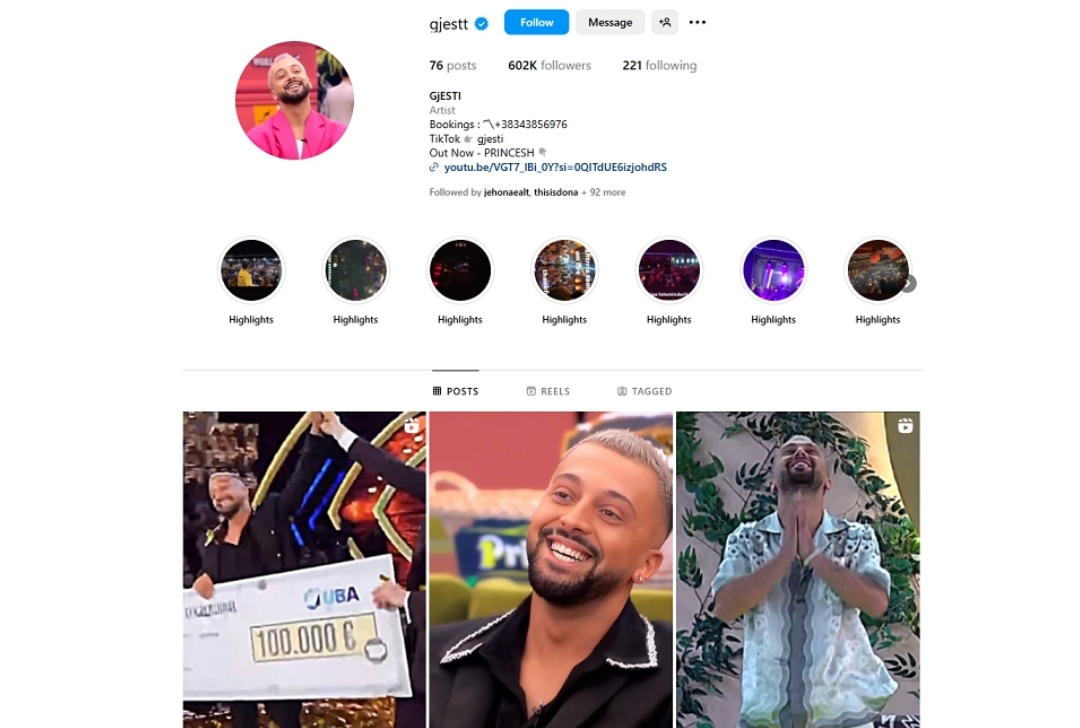This screenshot has width=1080, height=728.
Task: Open the post with the 100.000 € check
Action: (304, 570)
